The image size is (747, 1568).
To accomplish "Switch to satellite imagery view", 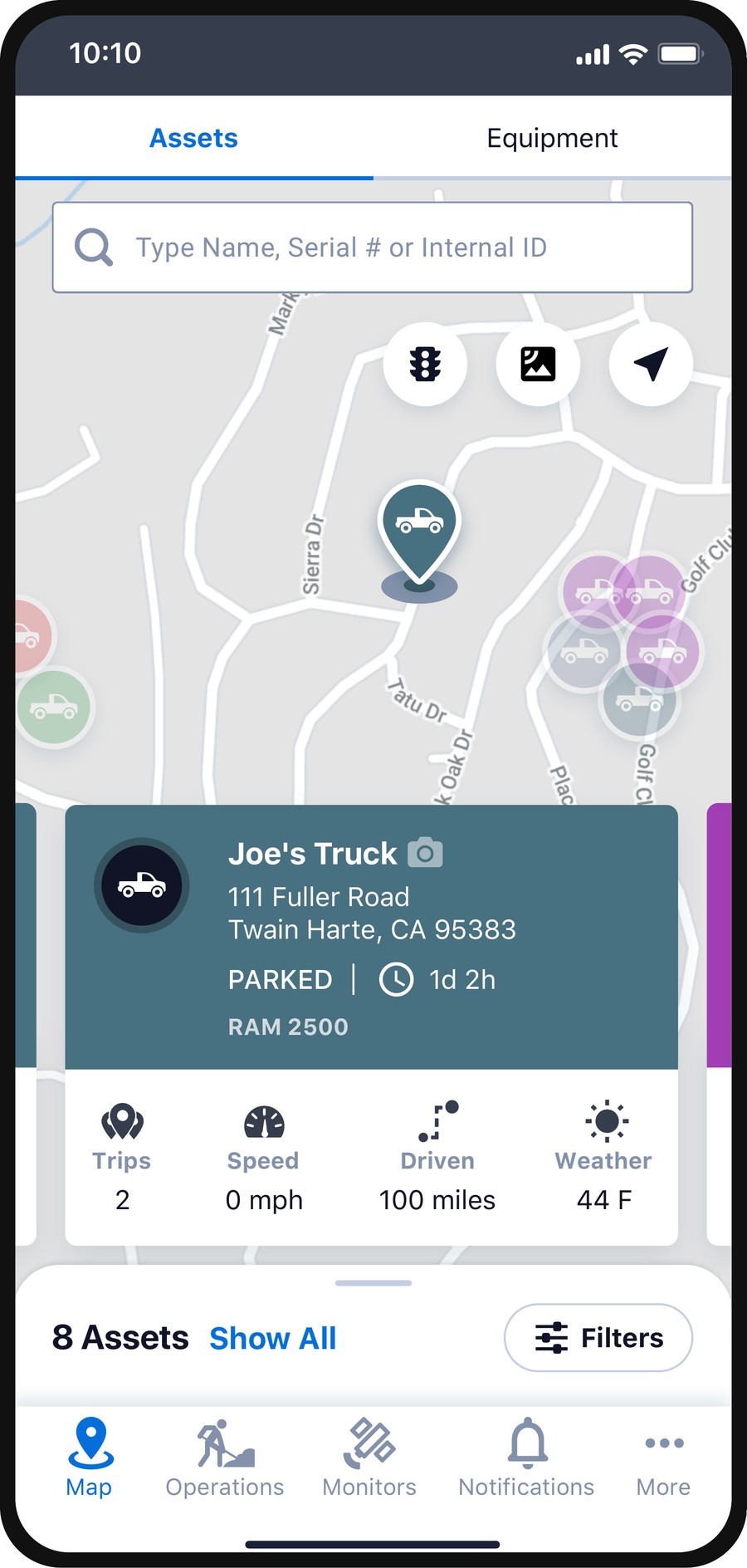I will pyautogui.click(x=538, y=364).
